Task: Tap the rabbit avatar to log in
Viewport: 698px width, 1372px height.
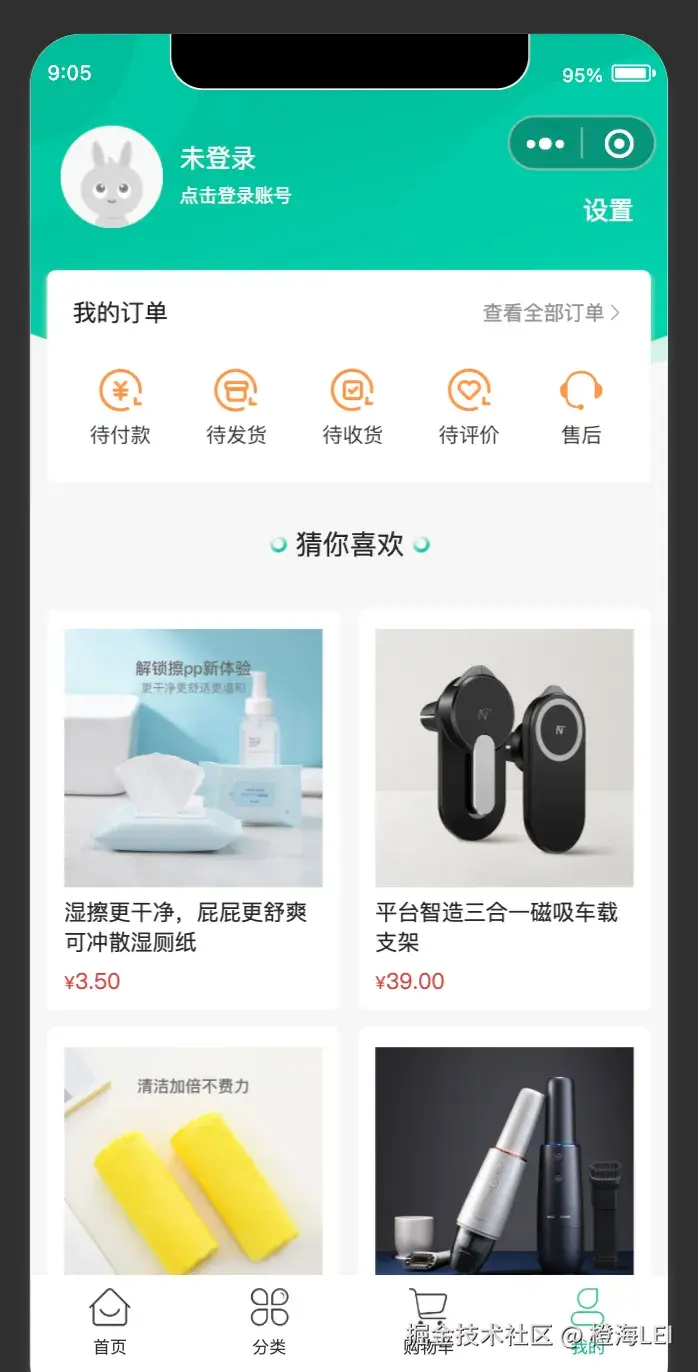Action: click(x=111, y=177)
